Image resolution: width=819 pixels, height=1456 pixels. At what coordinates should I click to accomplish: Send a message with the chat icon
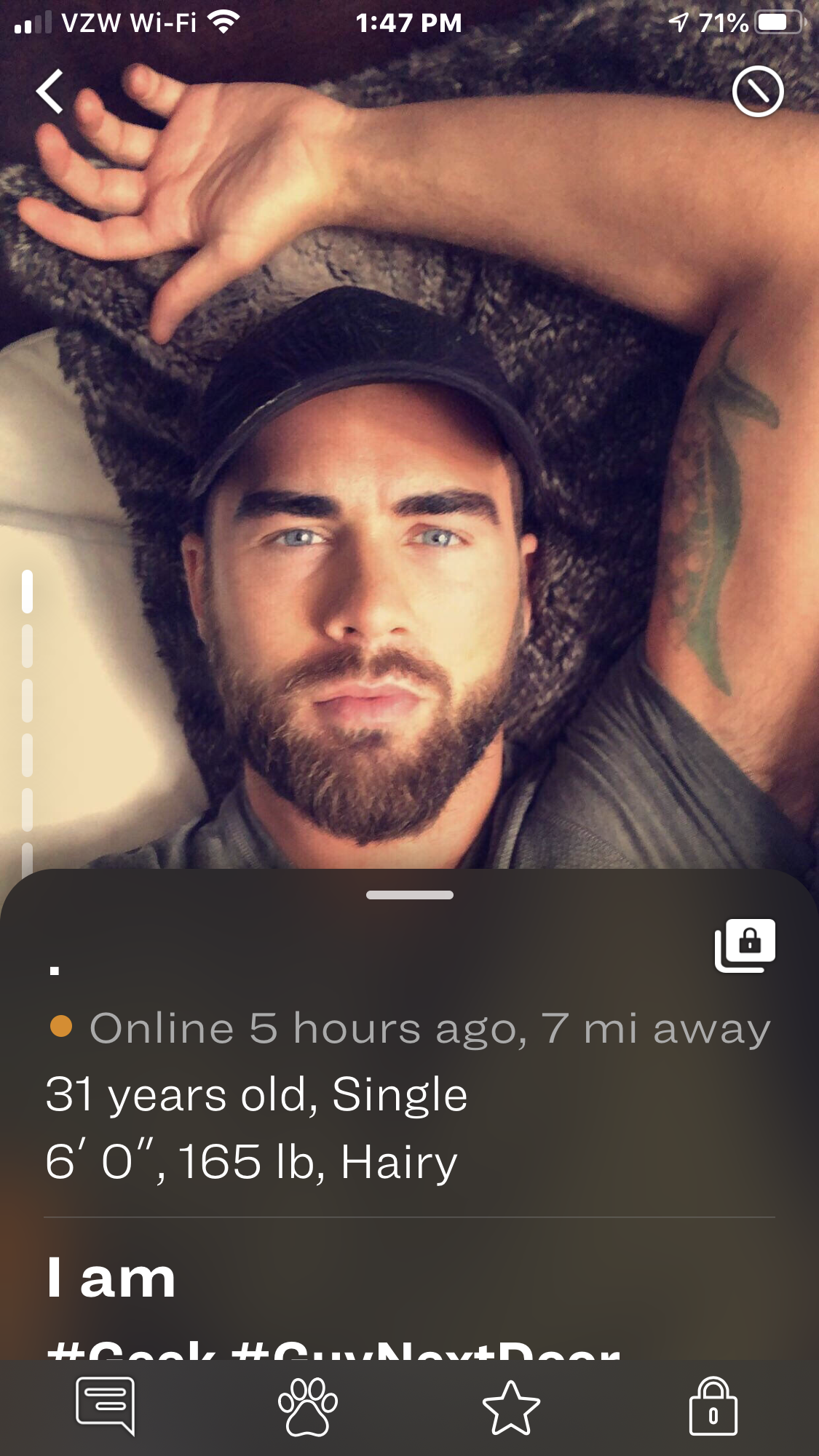tap(106, 1405)
